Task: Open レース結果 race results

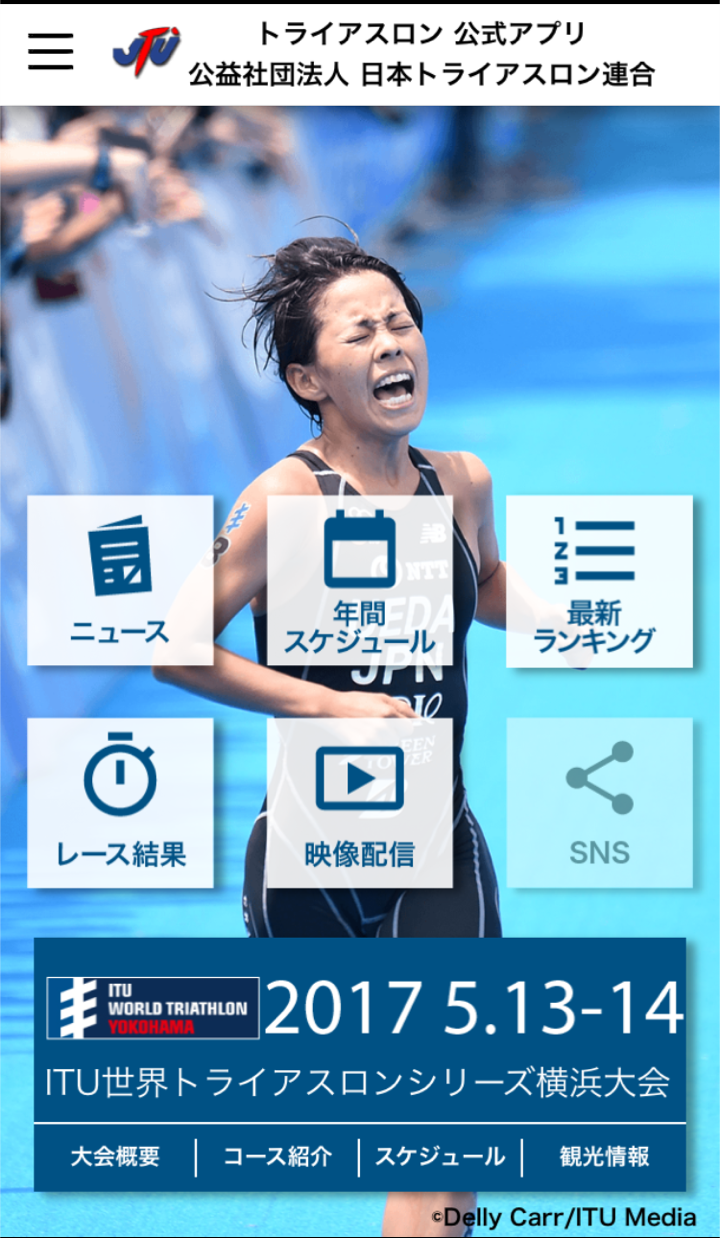Action: point(120,802)
